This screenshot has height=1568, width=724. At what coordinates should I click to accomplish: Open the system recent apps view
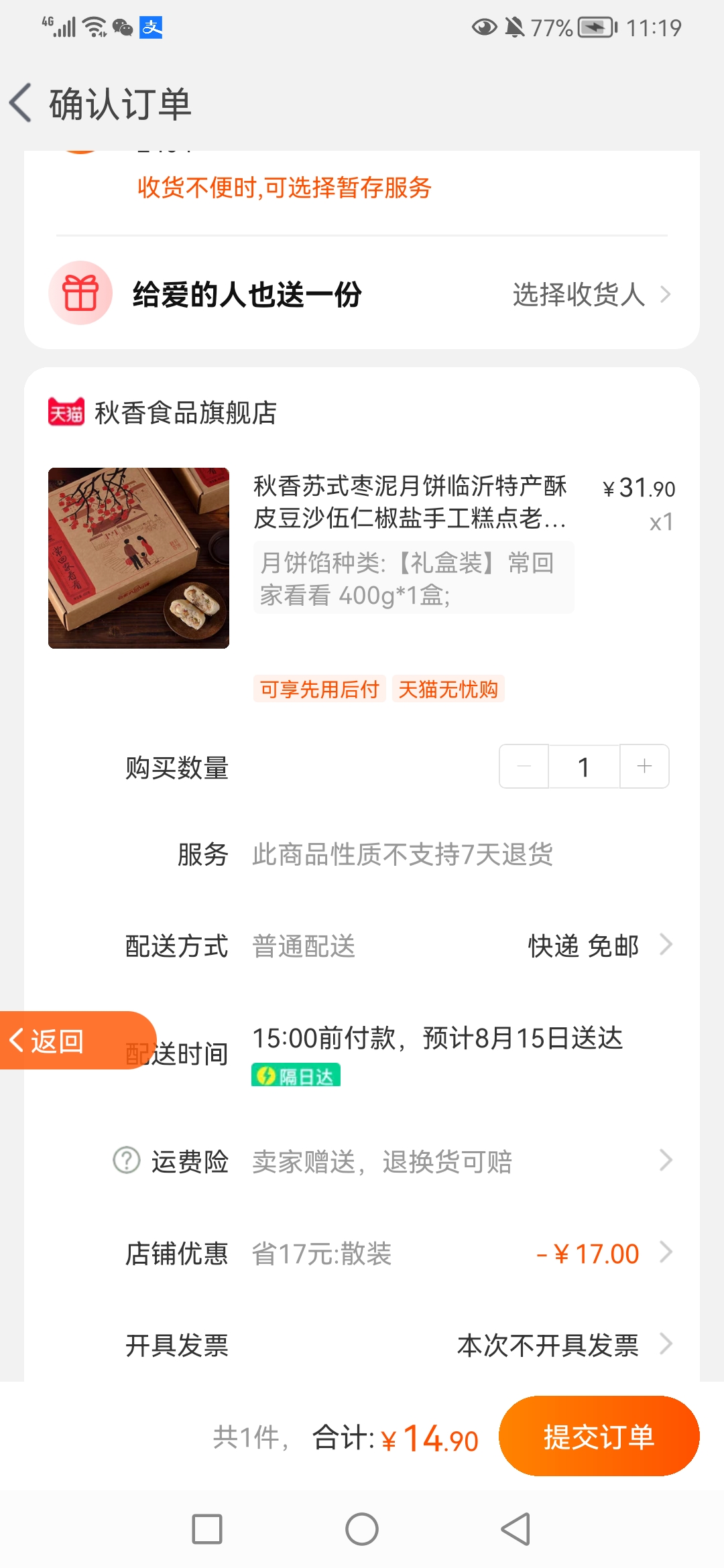click(207, 1529)
